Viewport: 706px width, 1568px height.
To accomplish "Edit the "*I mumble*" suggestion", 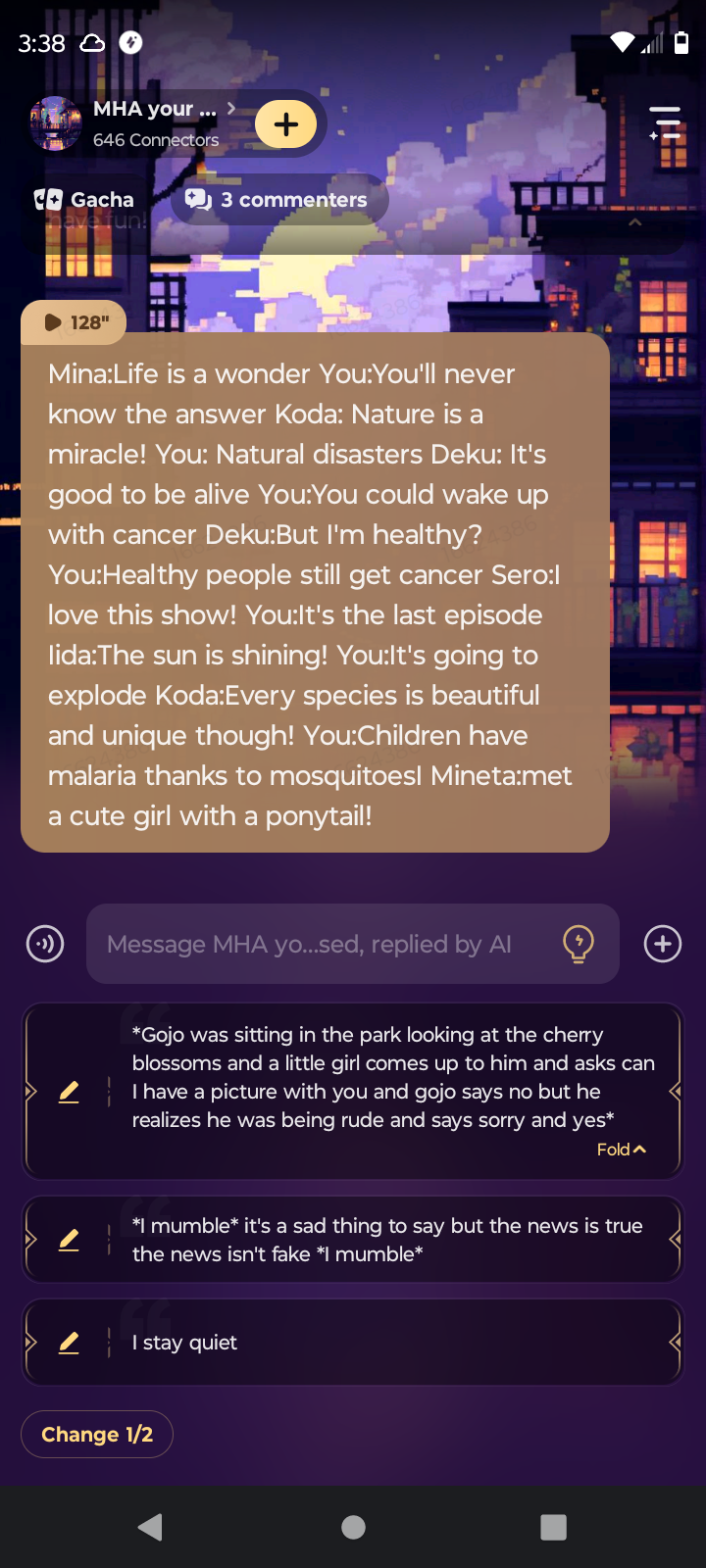I will (x=69, y=1240).
